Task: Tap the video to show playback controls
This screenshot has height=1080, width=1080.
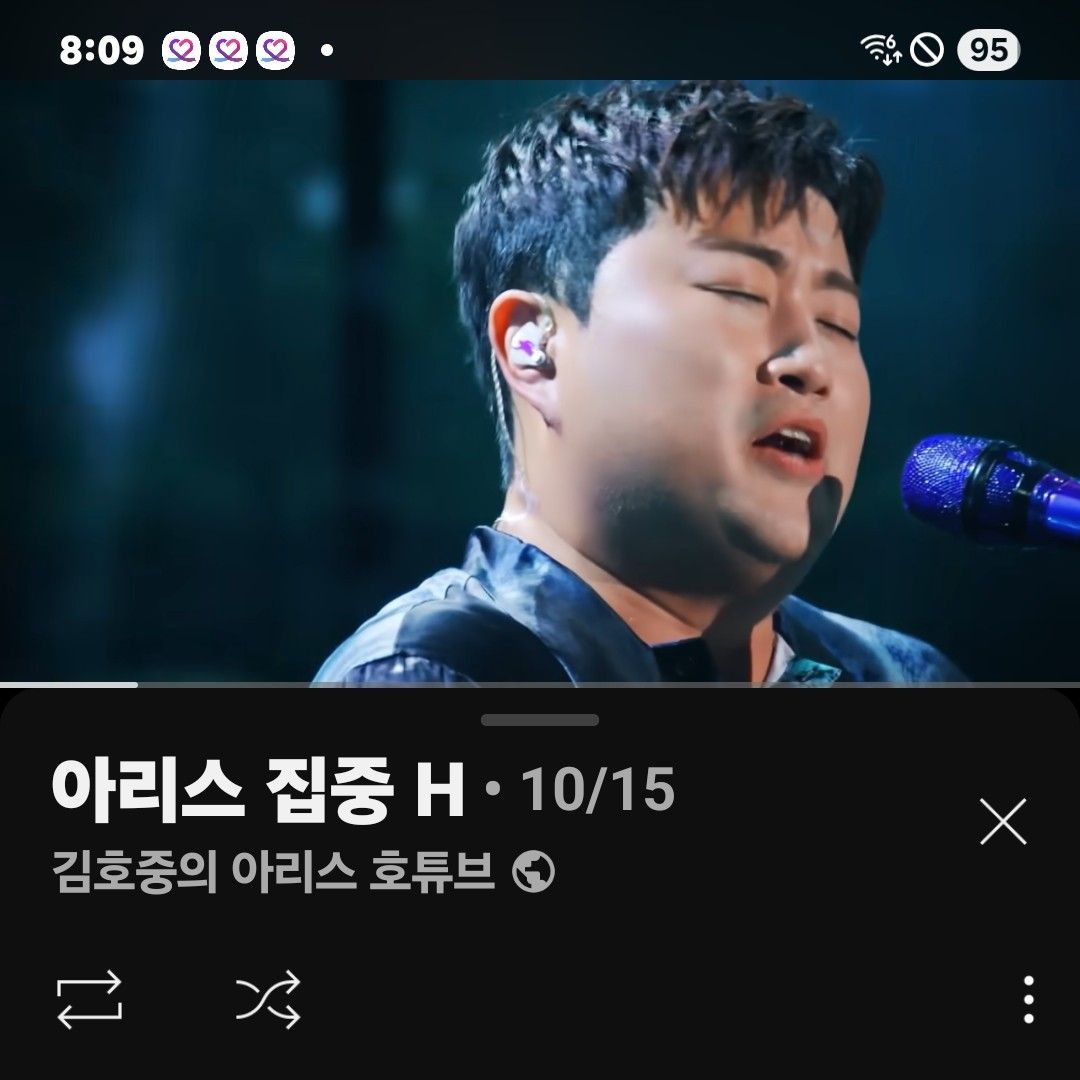Action: click(540, 380)
